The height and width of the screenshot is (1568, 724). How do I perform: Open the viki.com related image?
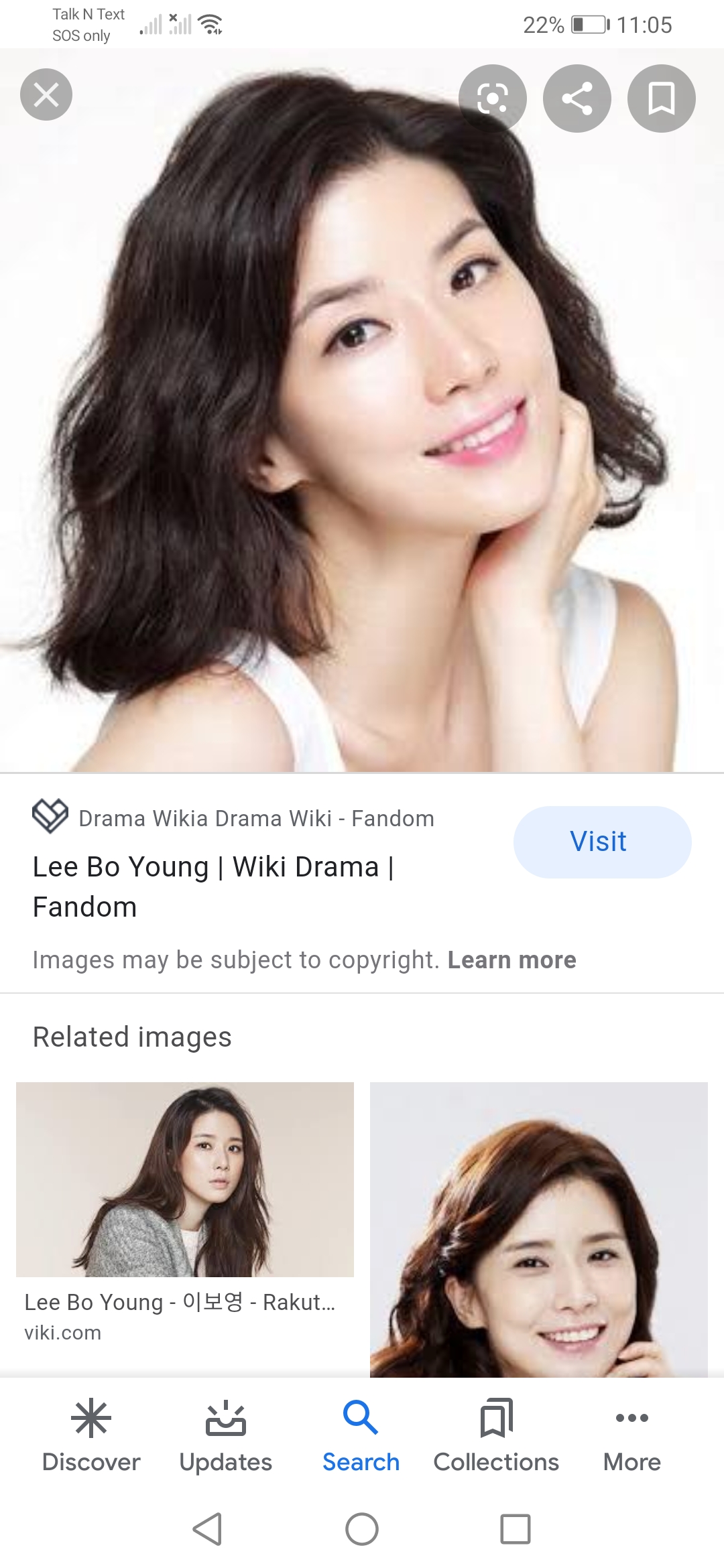185,1179
